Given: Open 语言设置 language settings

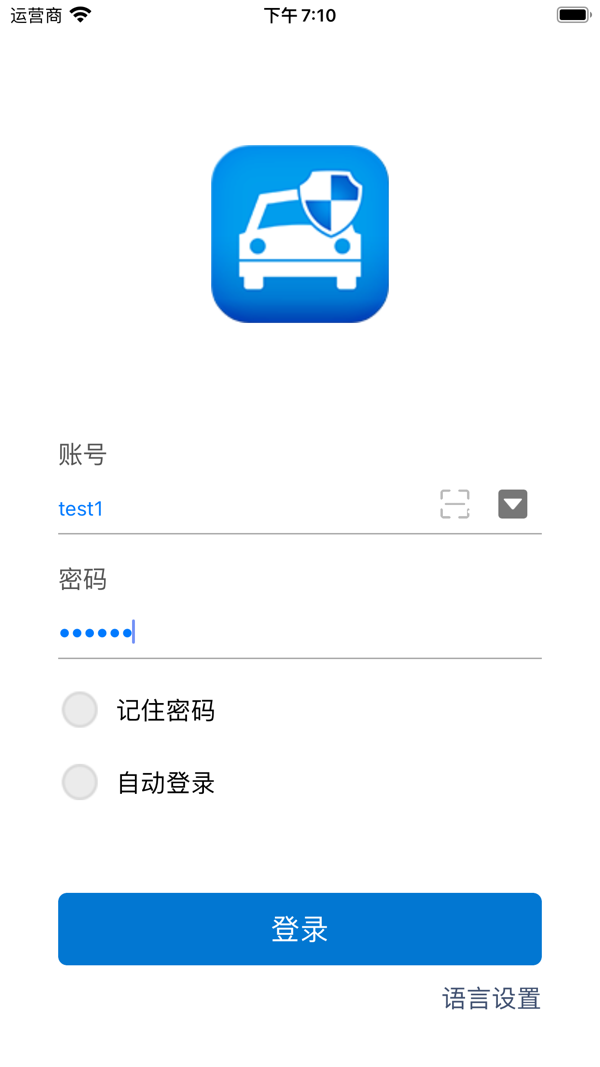Looking at the screenshot, I should 491,998.
